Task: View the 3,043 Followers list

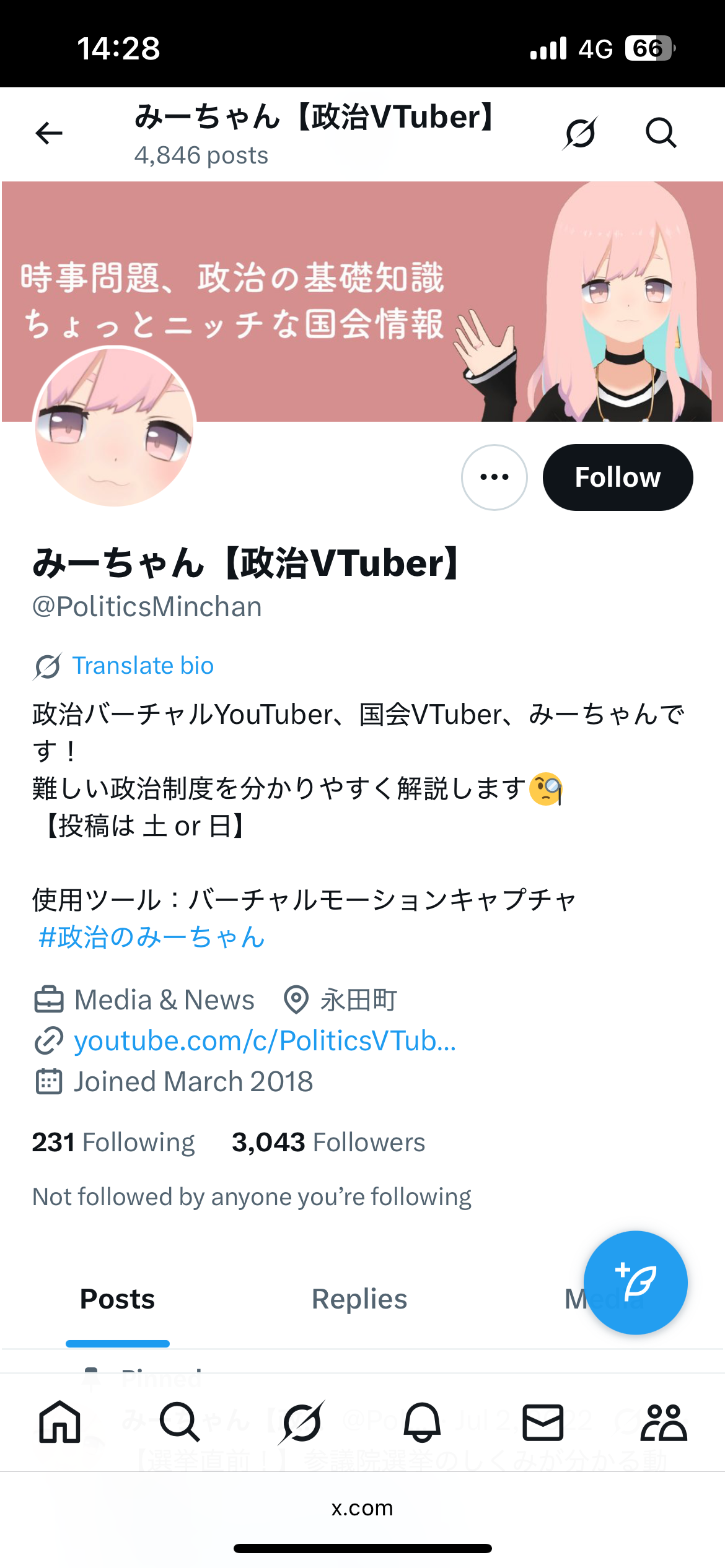Action: point(328,1143)
